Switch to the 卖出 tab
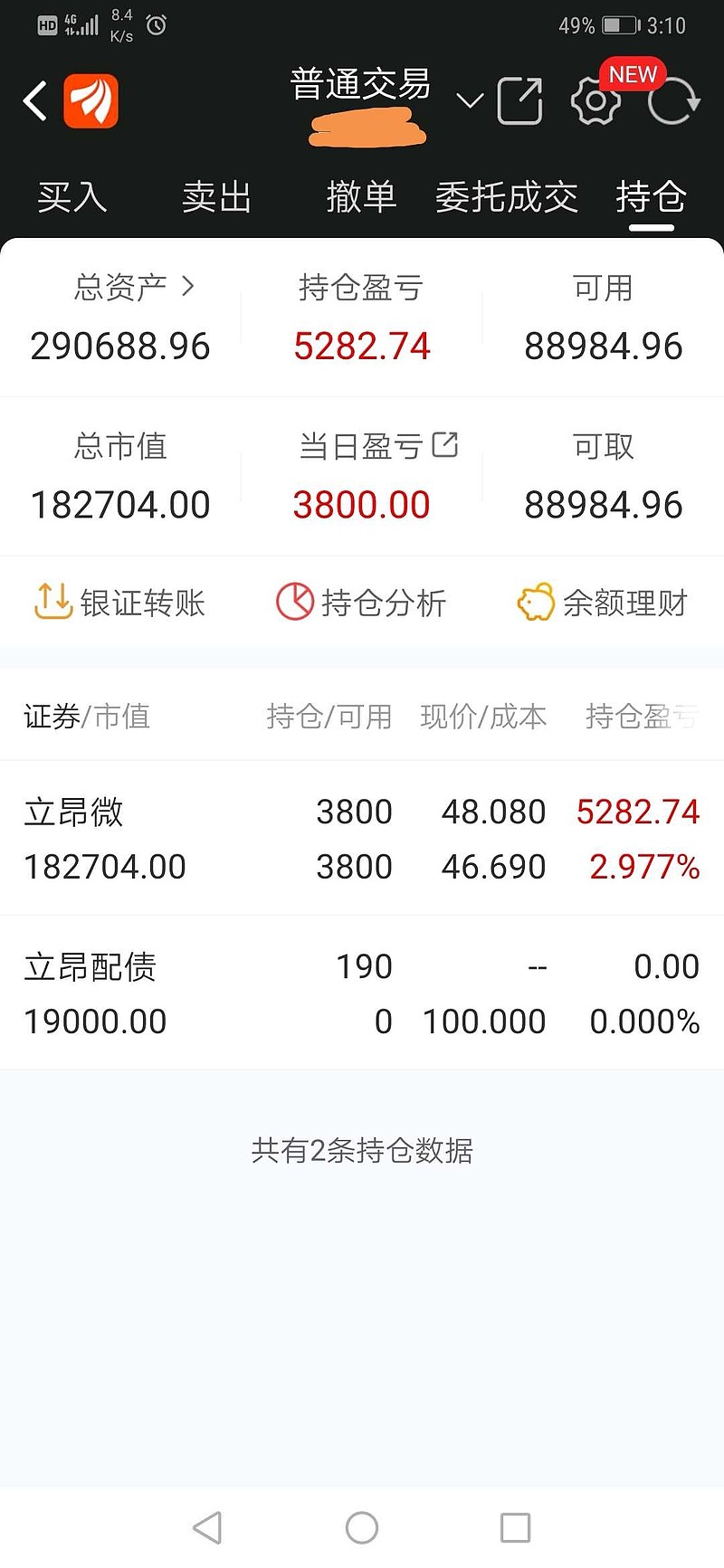 click(x=216, y=196)
